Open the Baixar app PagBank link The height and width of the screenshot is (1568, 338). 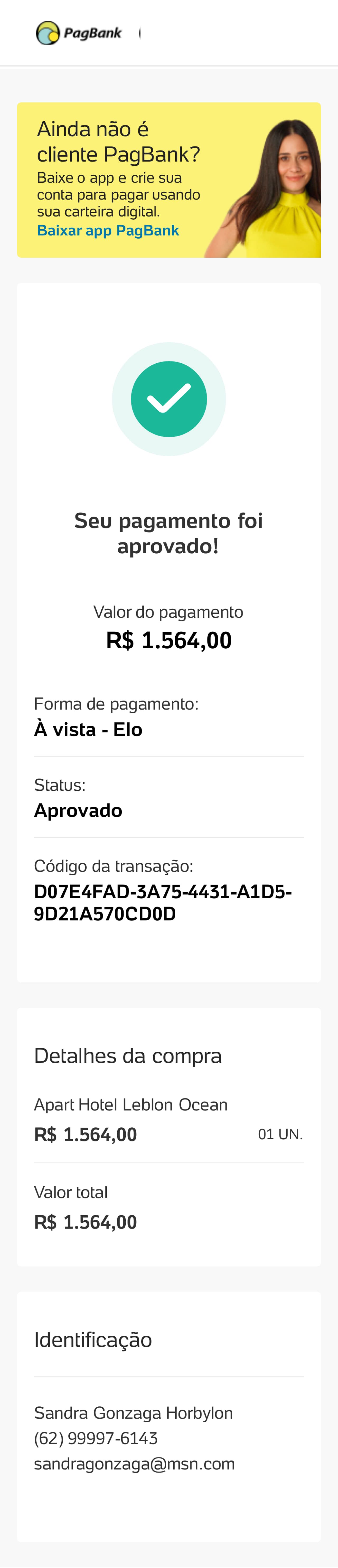tap(108, 231)
